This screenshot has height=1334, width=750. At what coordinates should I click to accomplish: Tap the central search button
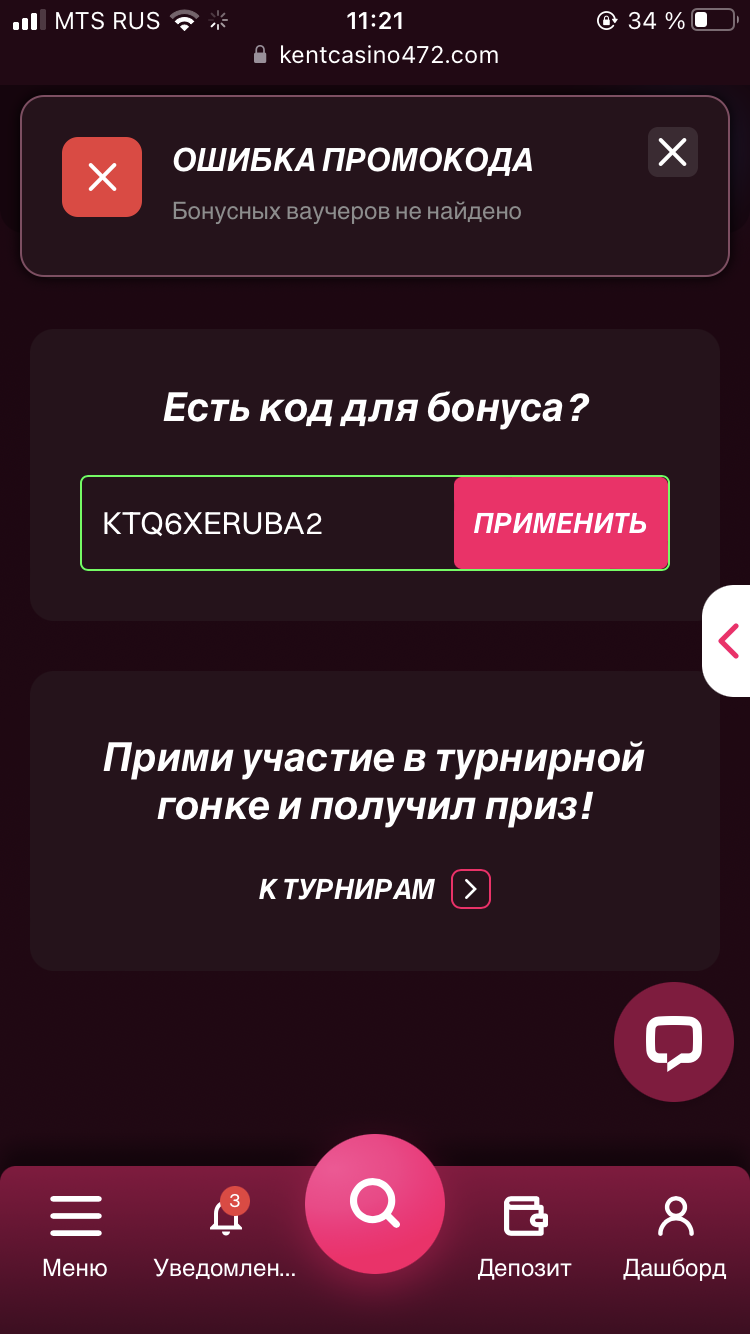375,1204
